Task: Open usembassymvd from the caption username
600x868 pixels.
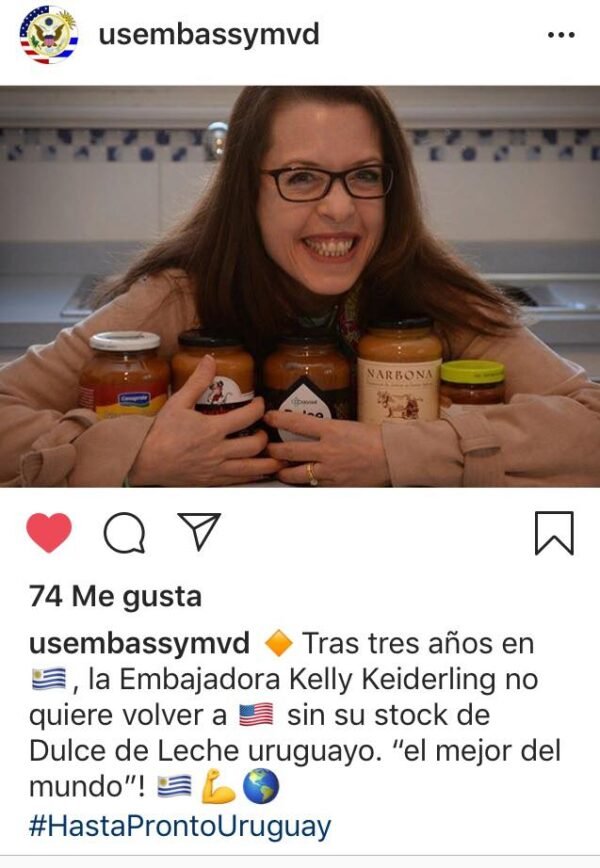Action: point(138,643)
